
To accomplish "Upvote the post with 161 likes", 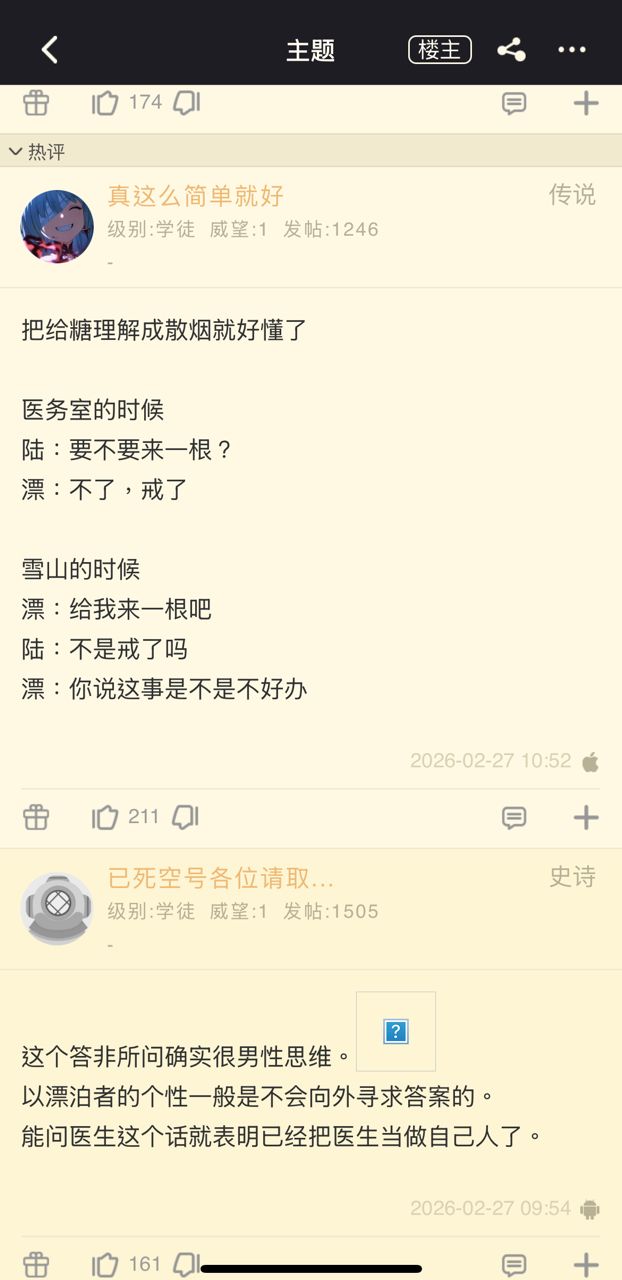I will [105, 1265].
